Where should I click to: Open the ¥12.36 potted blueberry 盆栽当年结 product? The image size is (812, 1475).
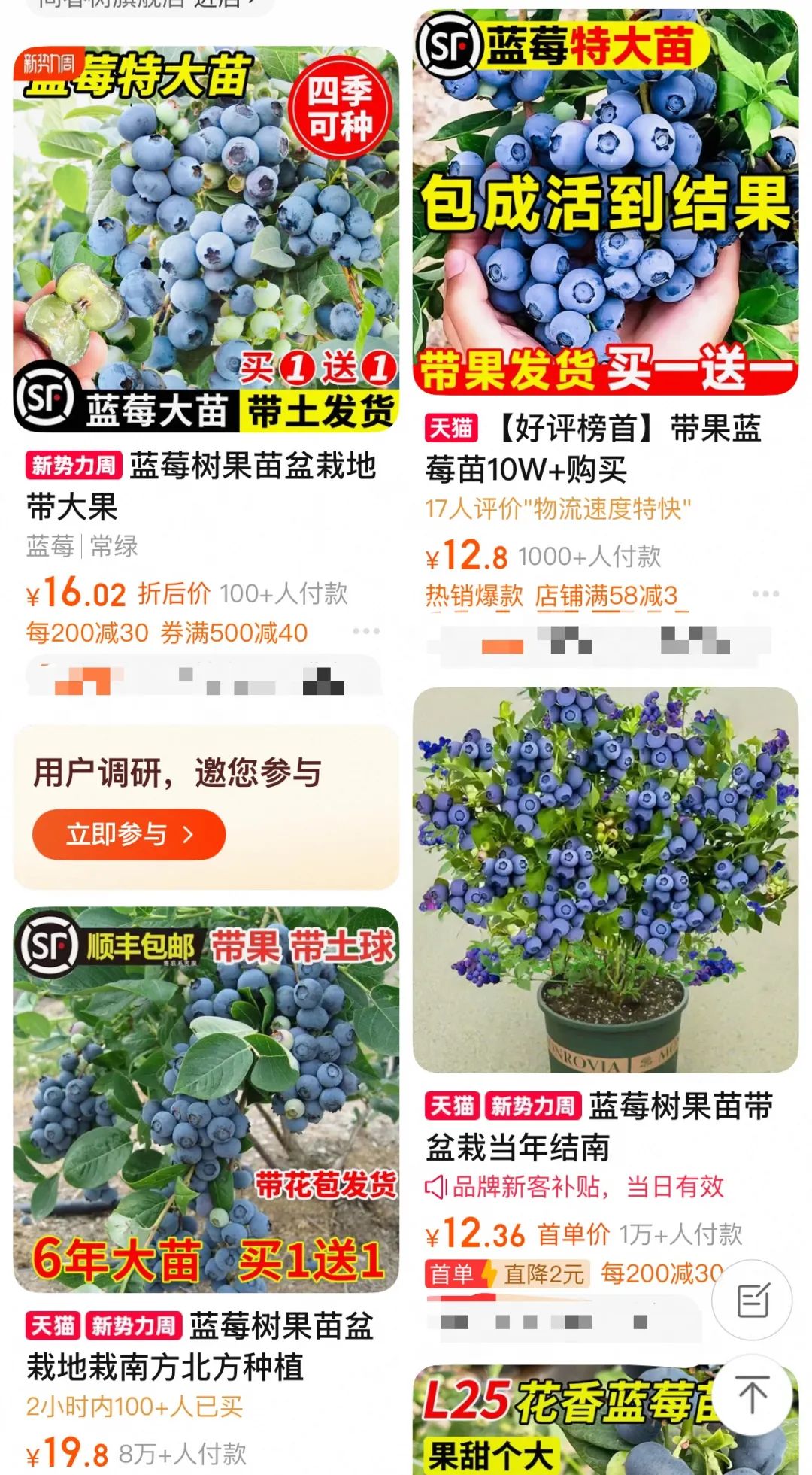pos(605,880)
